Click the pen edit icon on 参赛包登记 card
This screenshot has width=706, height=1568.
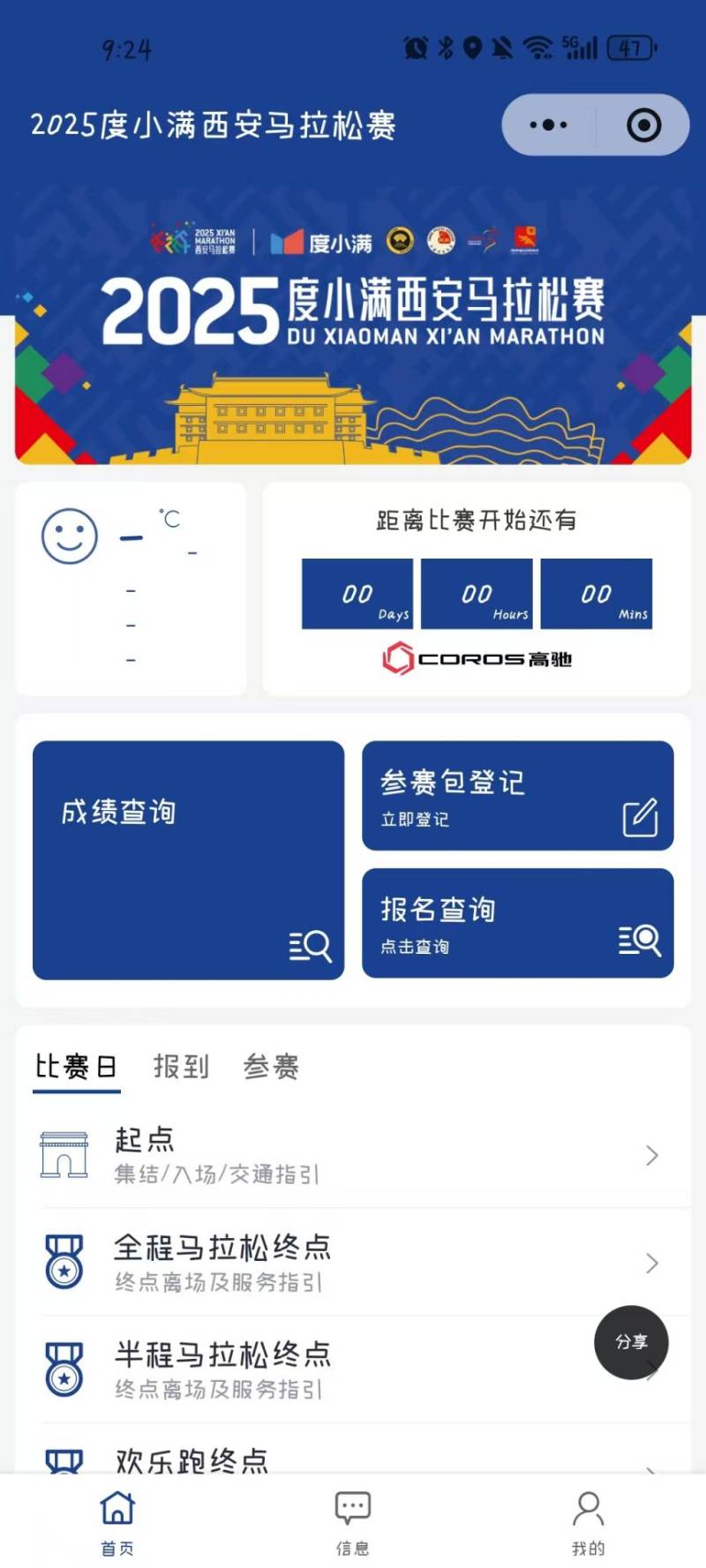click(642, 816)
